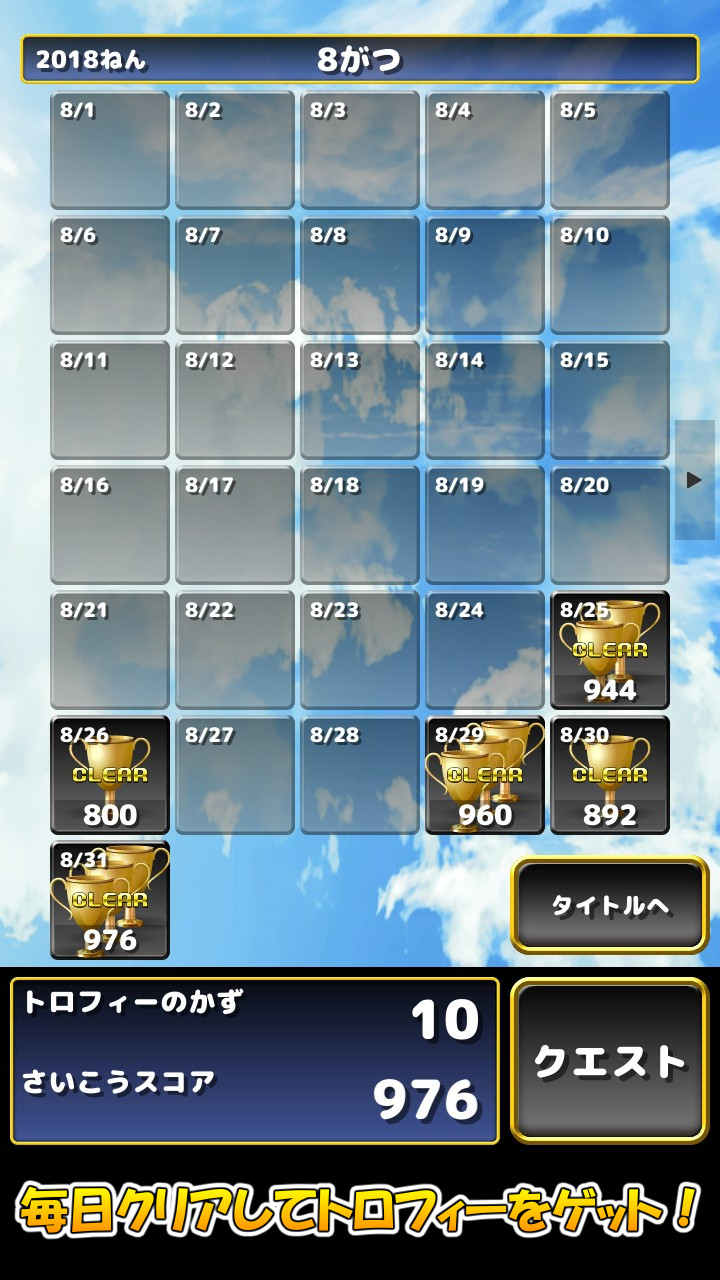Screen dimensions: 720x1280
Task: Tap the タイトルへ button
Action: pyautogui.click(x=610, y=905)
